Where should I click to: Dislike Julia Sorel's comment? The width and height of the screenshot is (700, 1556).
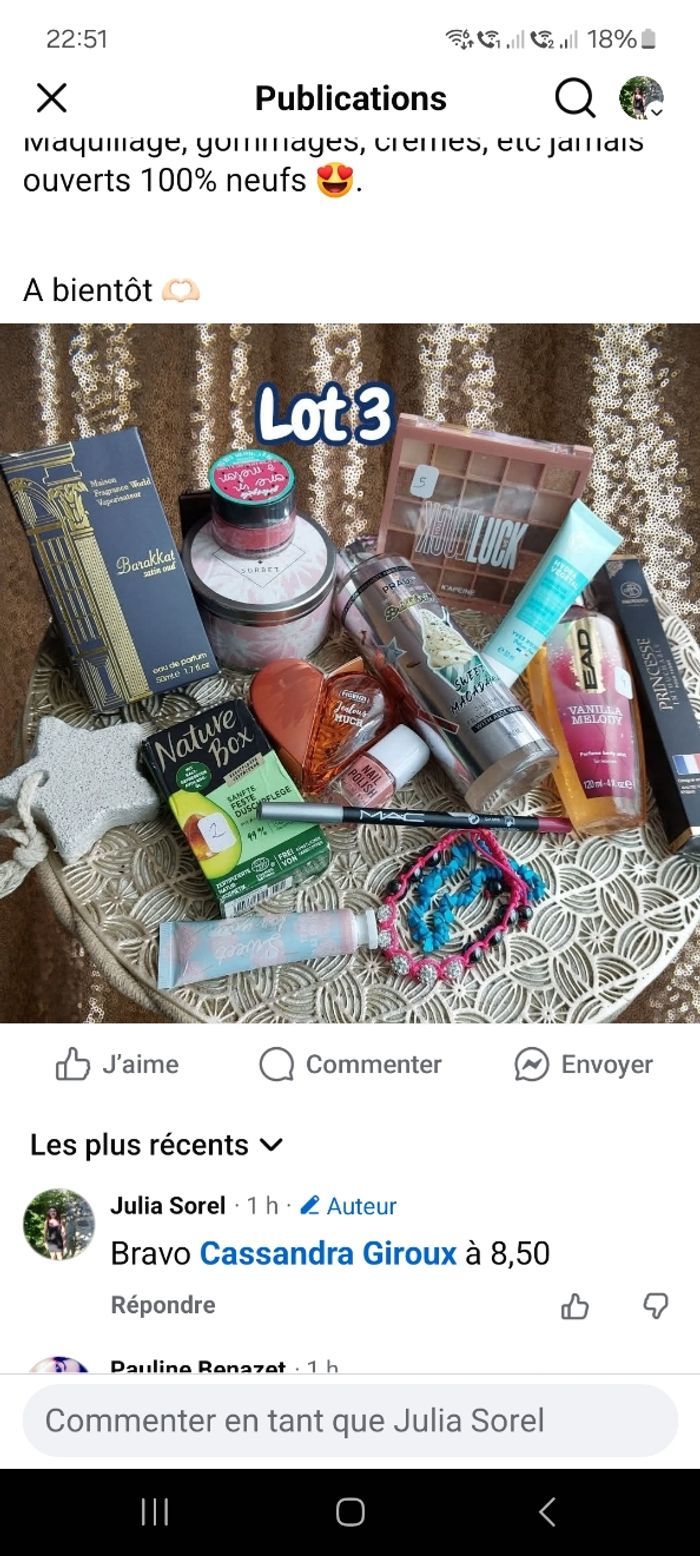click(x=655, y=1306)
